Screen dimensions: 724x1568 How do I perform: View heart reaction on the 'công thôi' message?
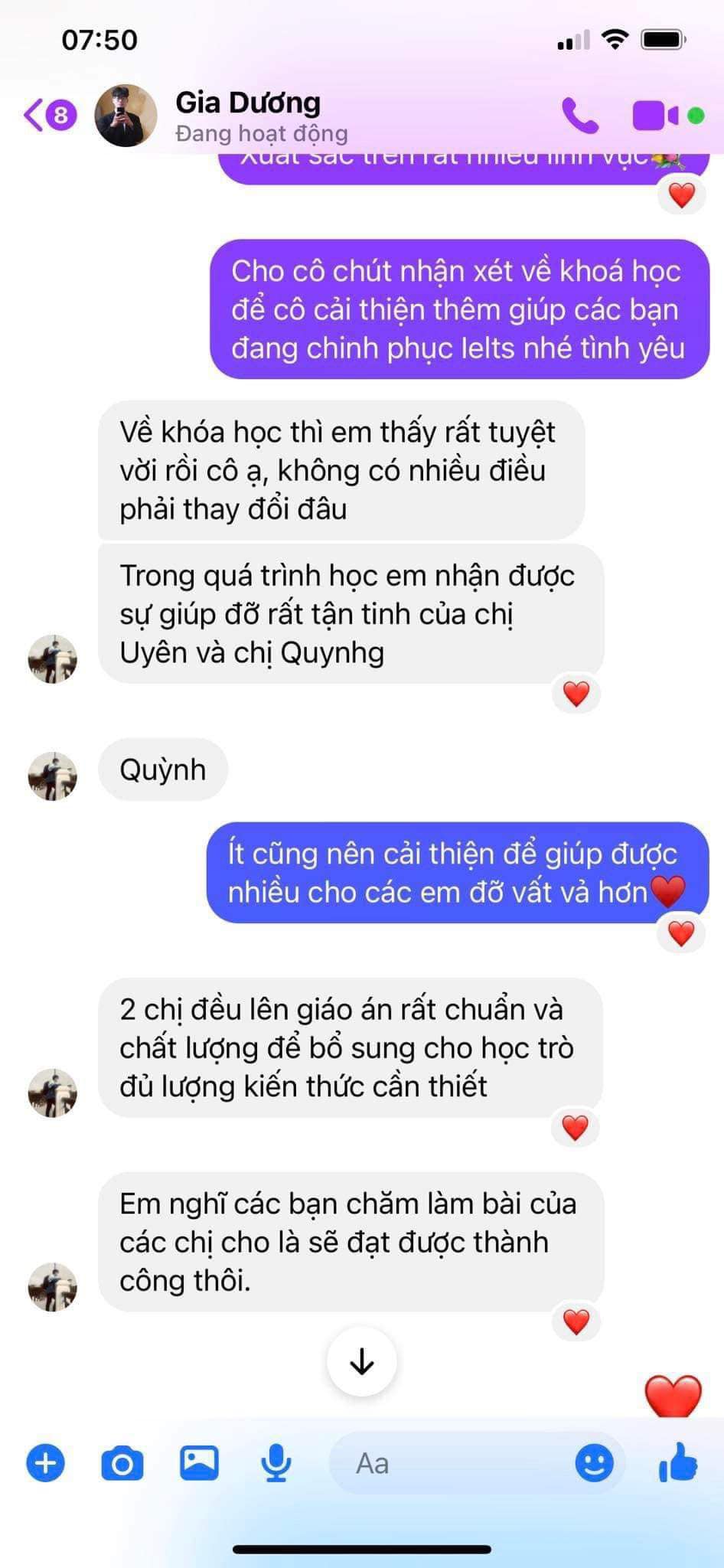pyautogui.click(x=576, y=1321)
